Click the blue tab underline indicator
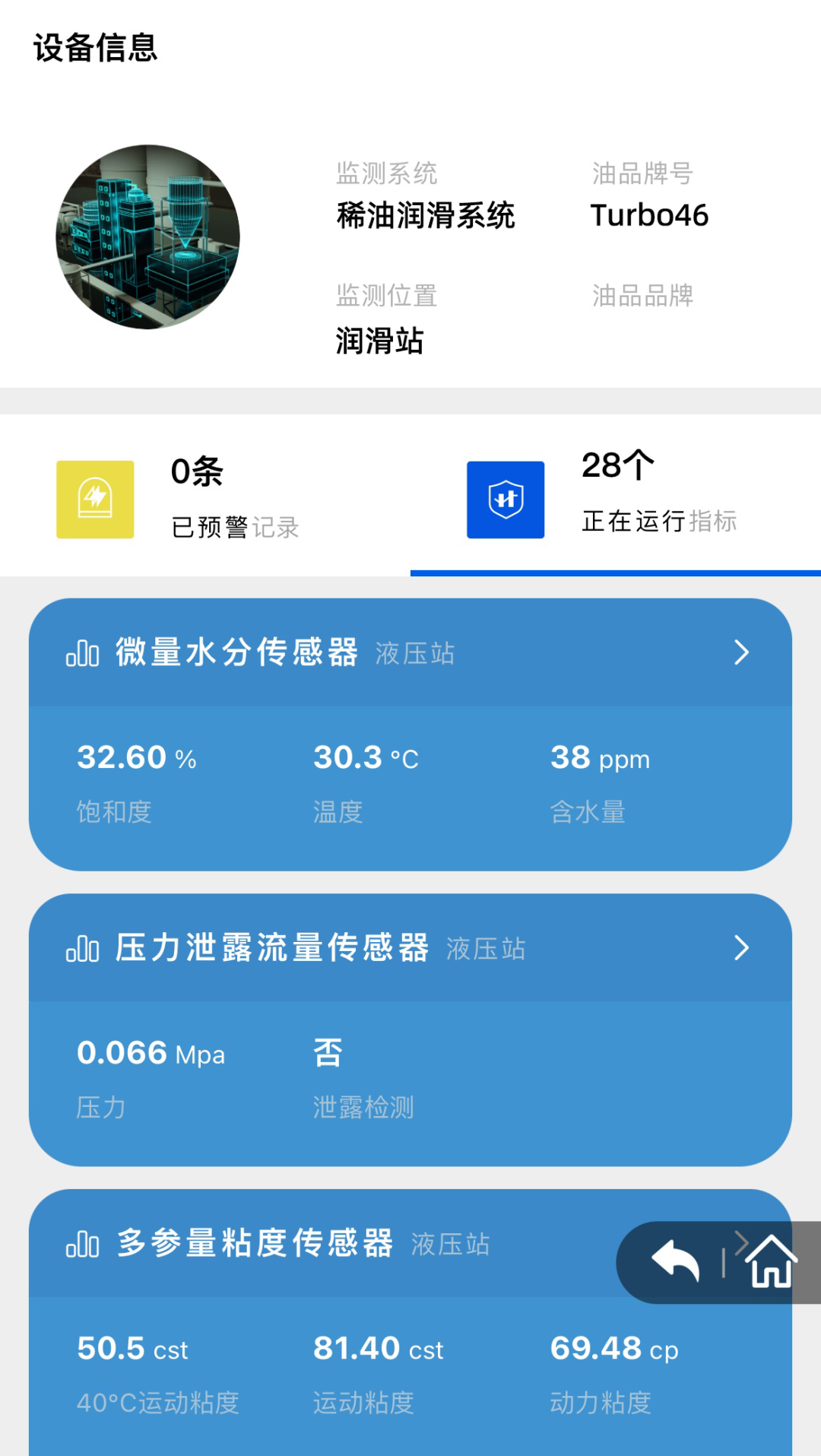 pyautogui.click(x=616, y=572)
